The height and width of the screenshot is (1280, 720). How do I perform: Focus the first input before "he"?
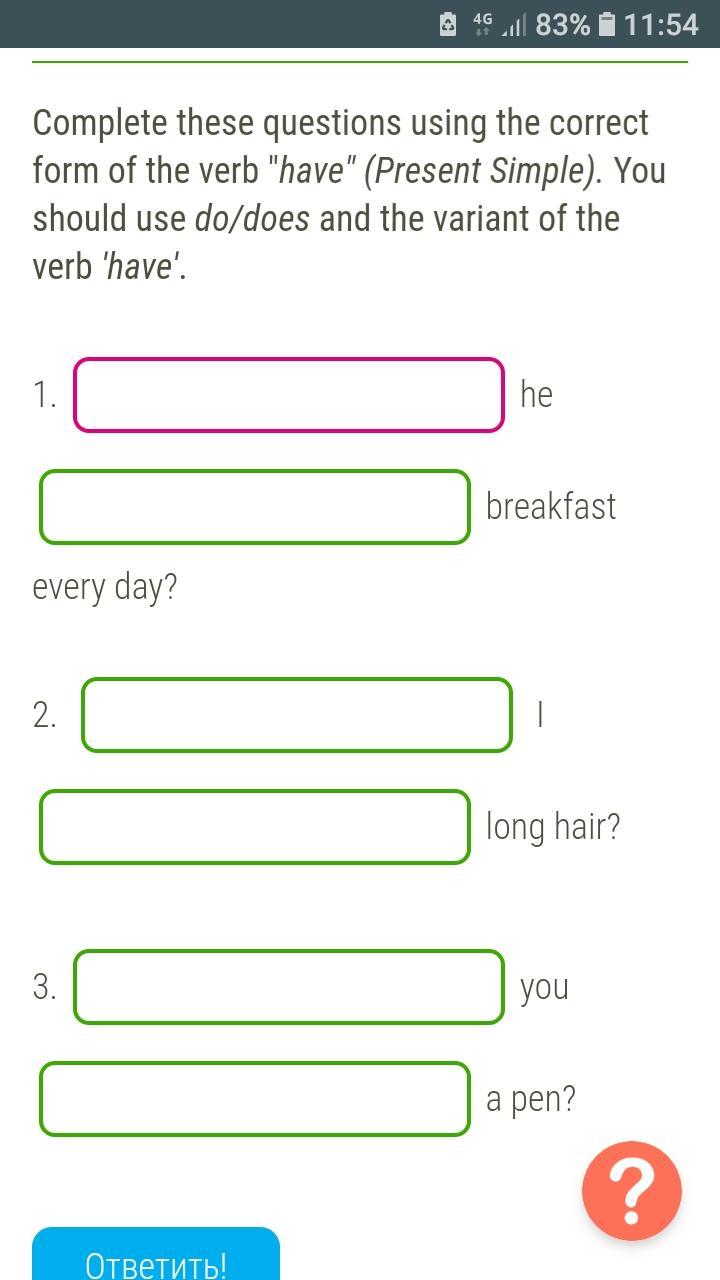(x=289, y=395)
